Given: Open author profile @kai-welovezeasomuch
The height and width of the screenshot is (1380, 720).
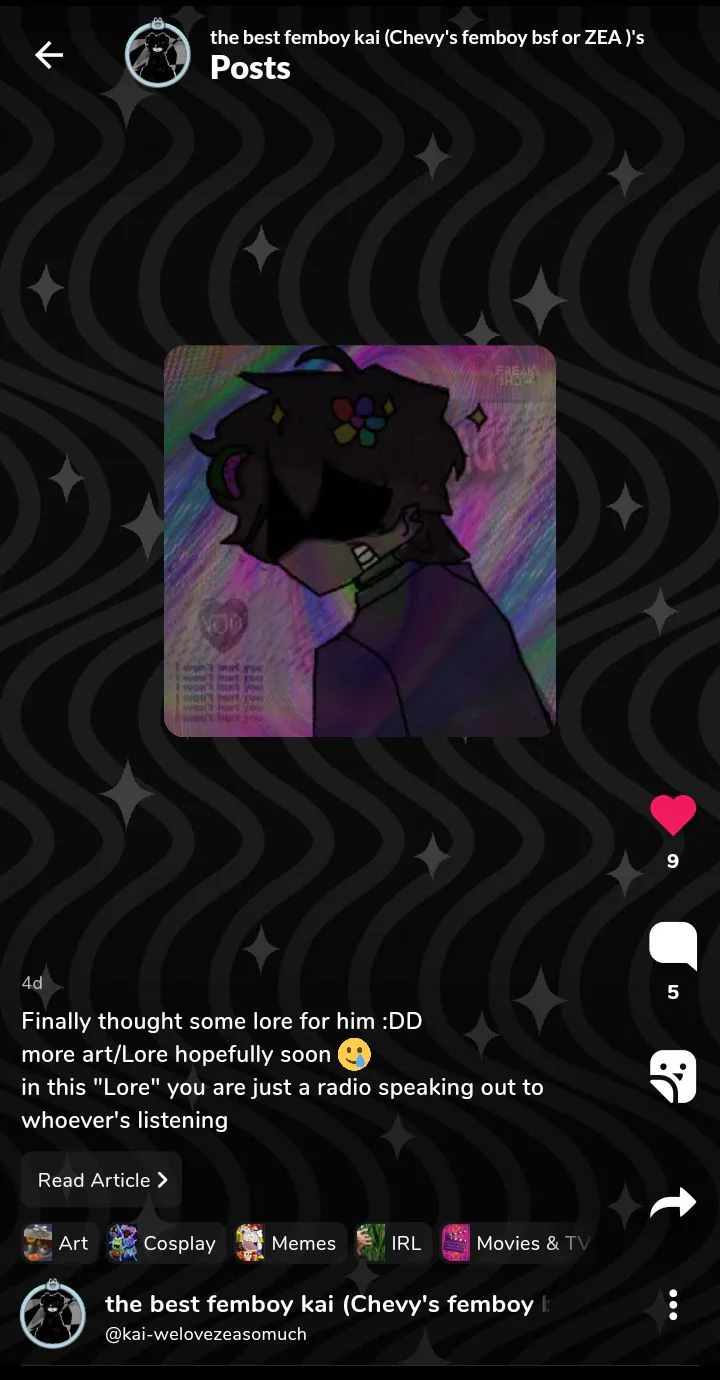Looking at the screenshot, I should click(206, 1334).
